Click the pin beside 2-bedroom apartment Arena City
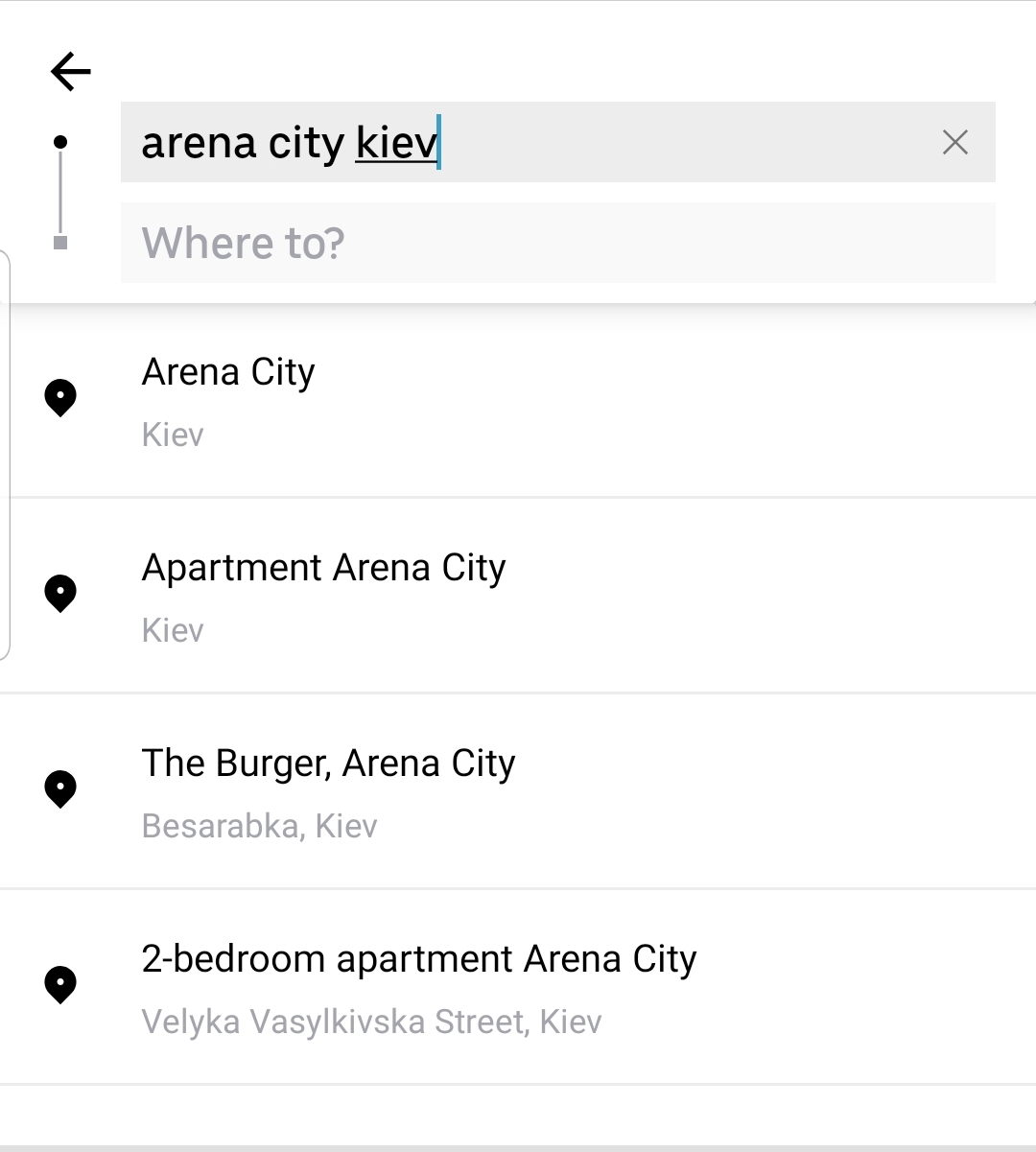The image size is (1036, 1152). (x=60, y=984)
